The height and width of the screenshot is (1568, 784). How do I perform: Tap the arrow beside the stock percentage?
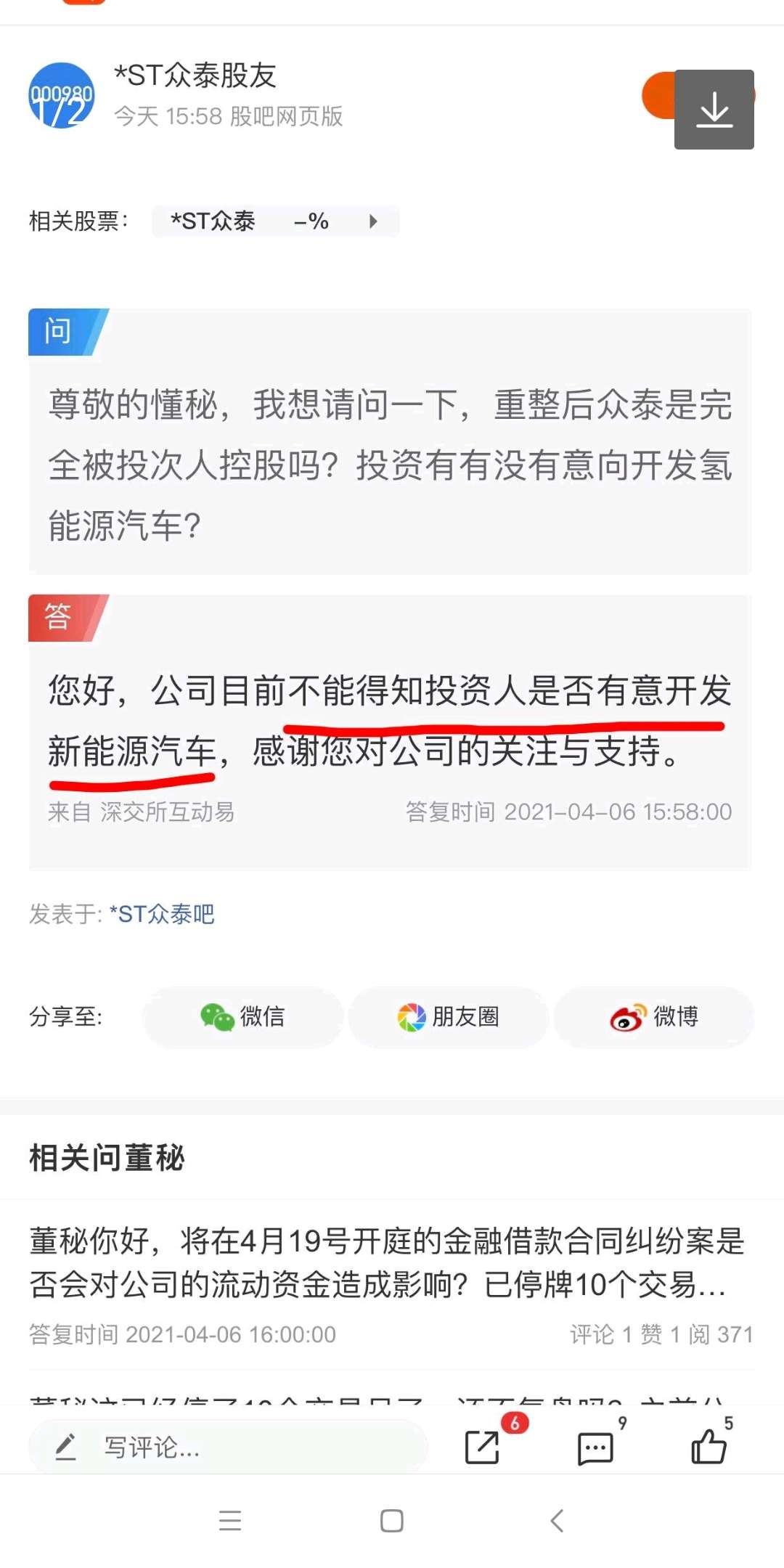[x=372, y=221]
